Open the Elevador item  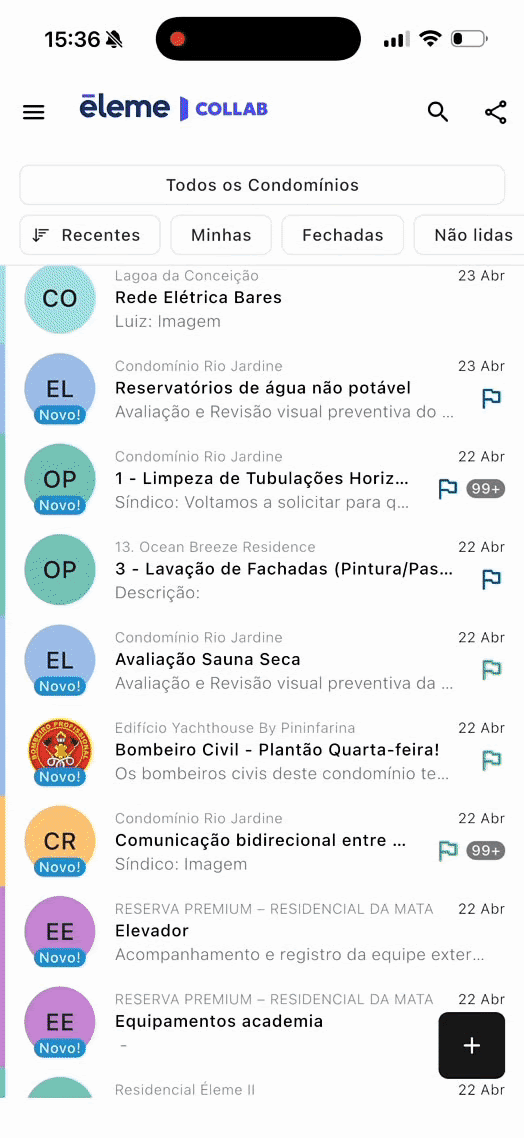pos(262,932)
